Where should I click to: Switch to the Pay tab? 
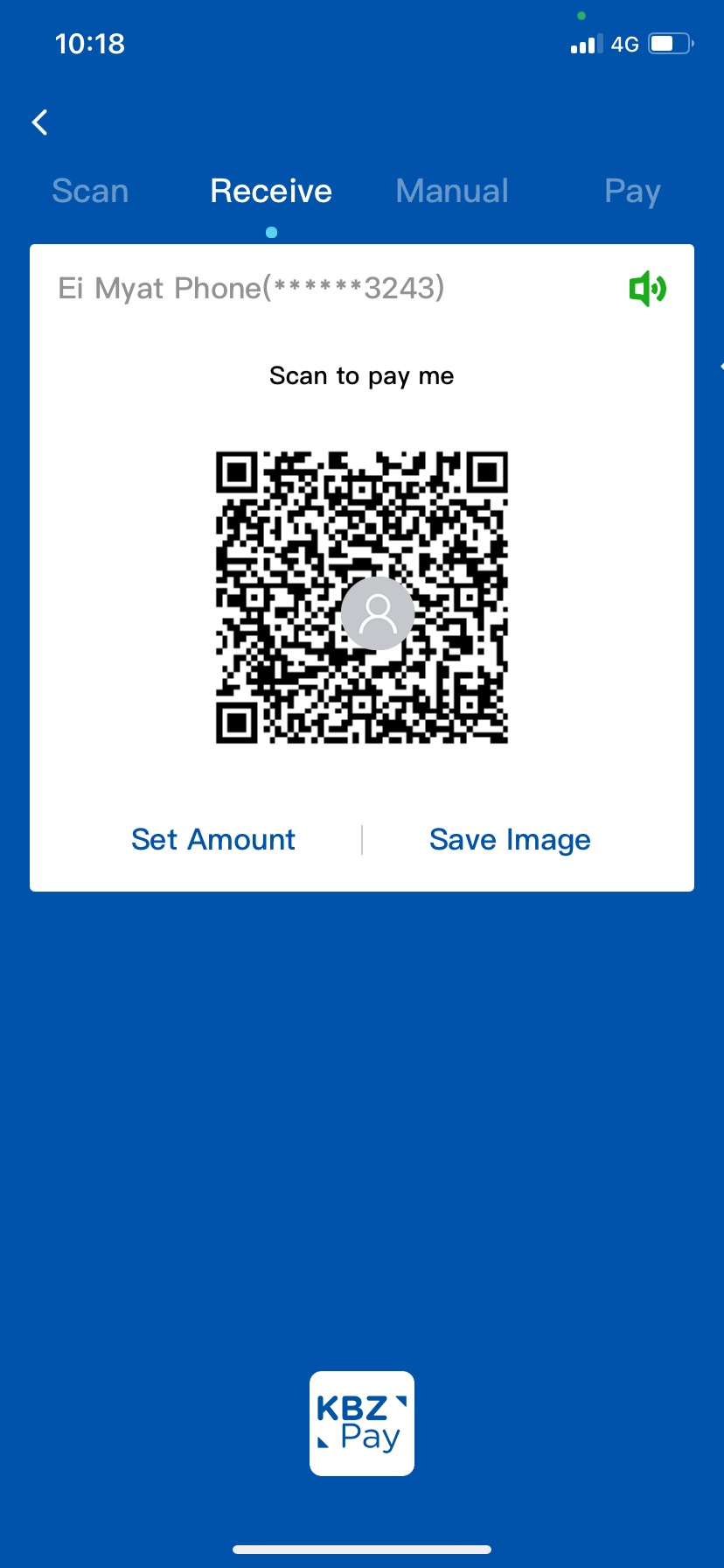(x=632, y=192)
